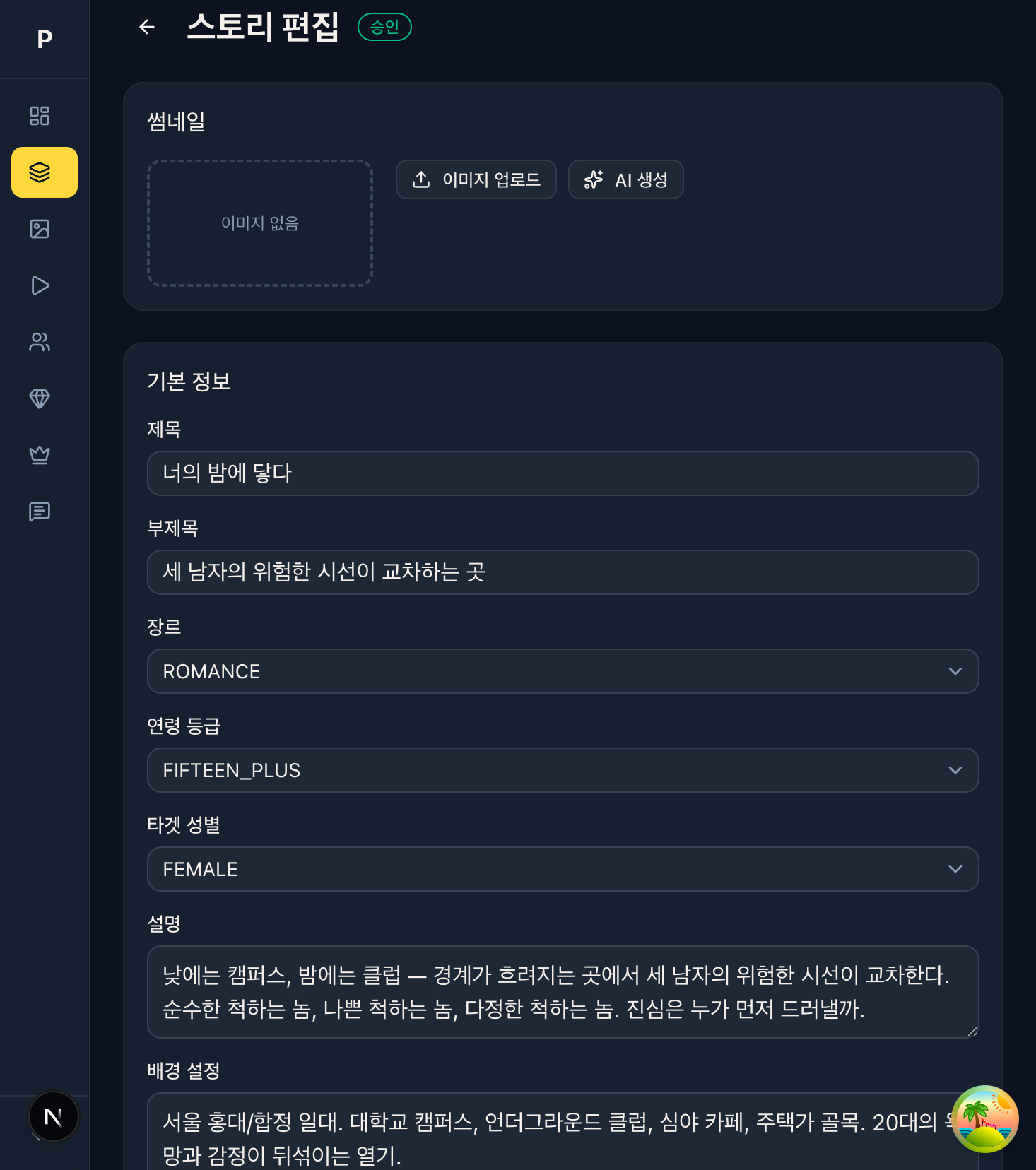Open the users section in sidebar

tap(40, 342)
